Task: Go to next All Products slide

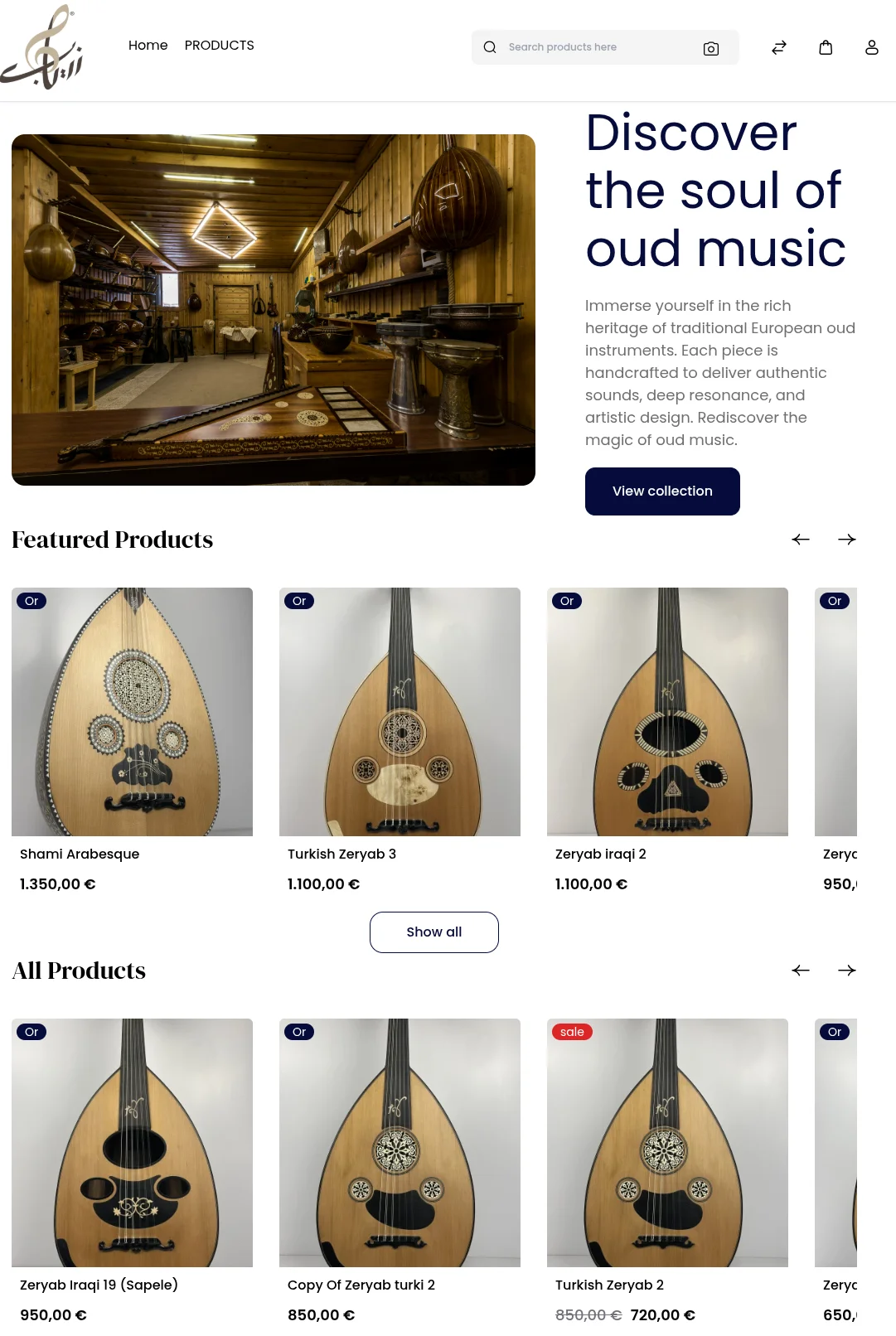Action: [846, 971]
